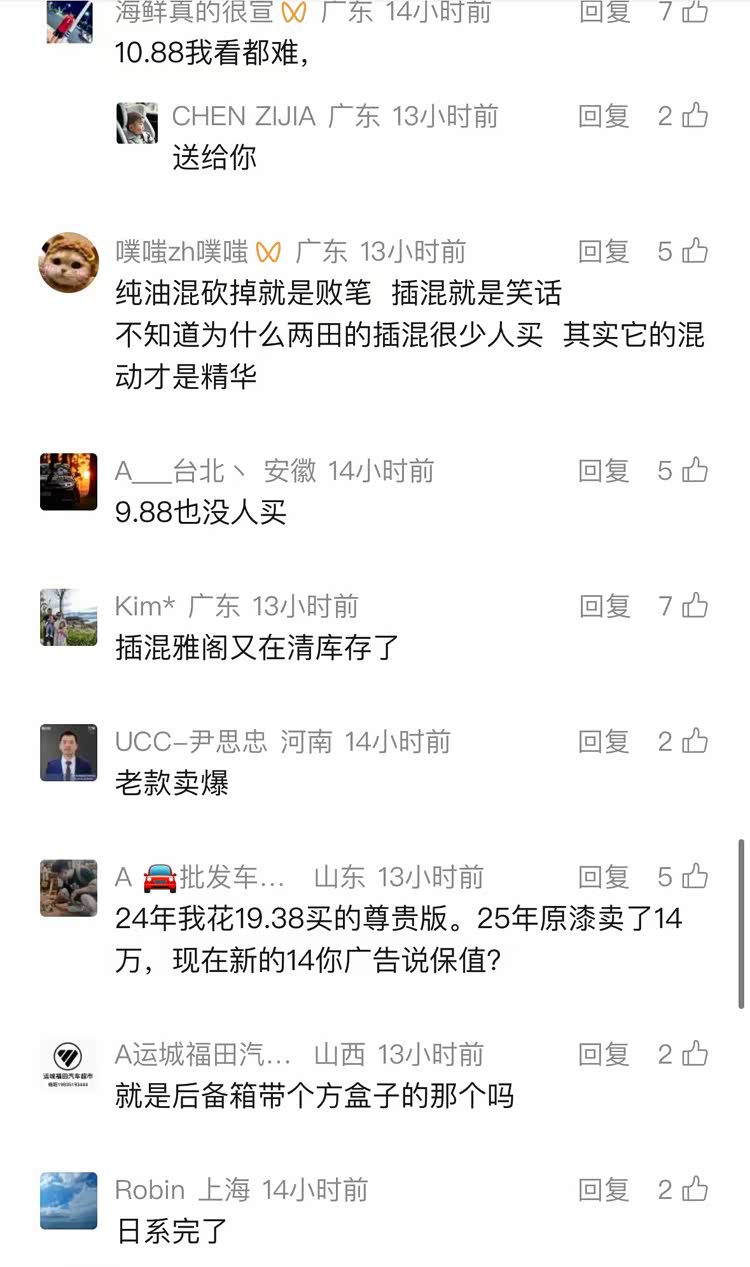Open 噗嗤zh噗嗤's profile avatar

[69, 262]
